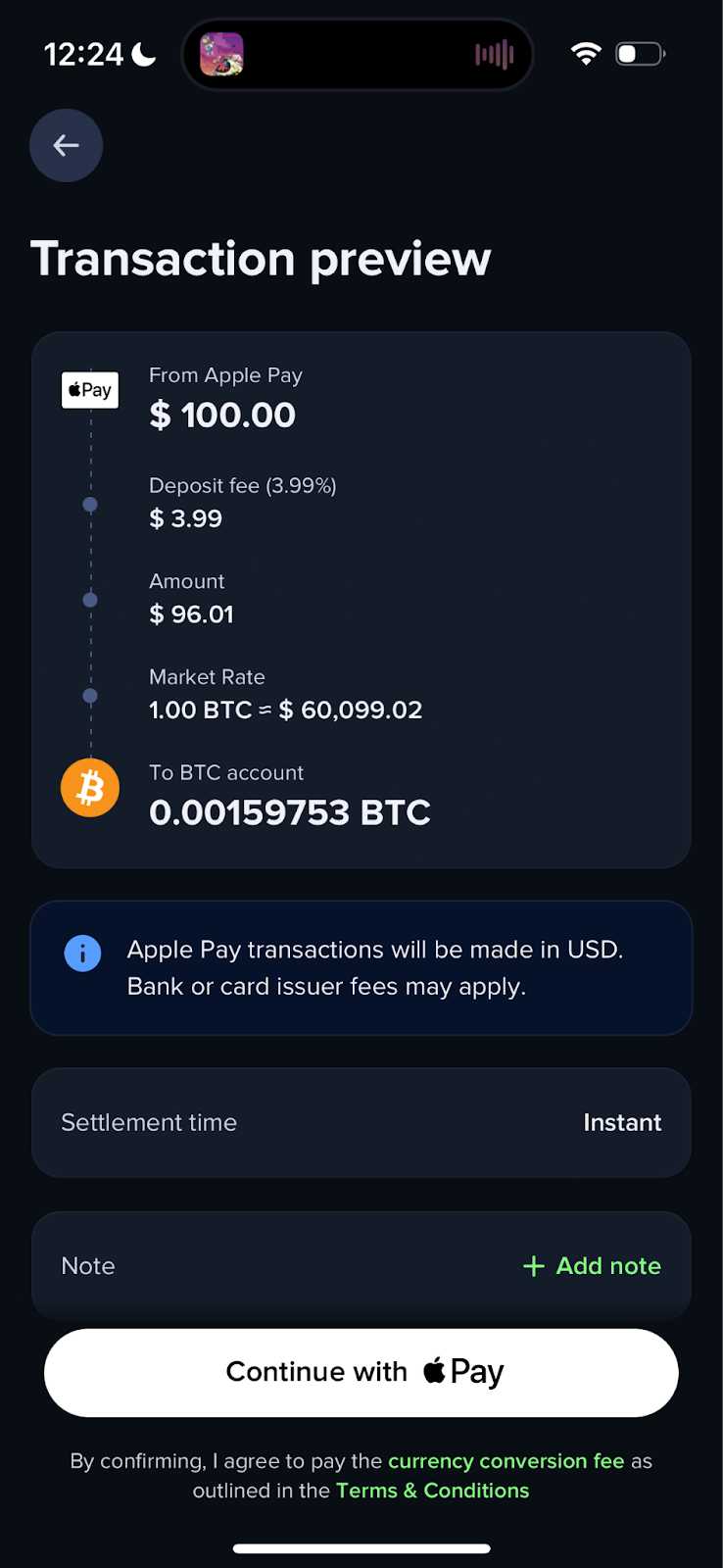This screenshot has height=1568, width=723.
Task: Open the Terms & Conditions link
Action: pos(432,1491)
